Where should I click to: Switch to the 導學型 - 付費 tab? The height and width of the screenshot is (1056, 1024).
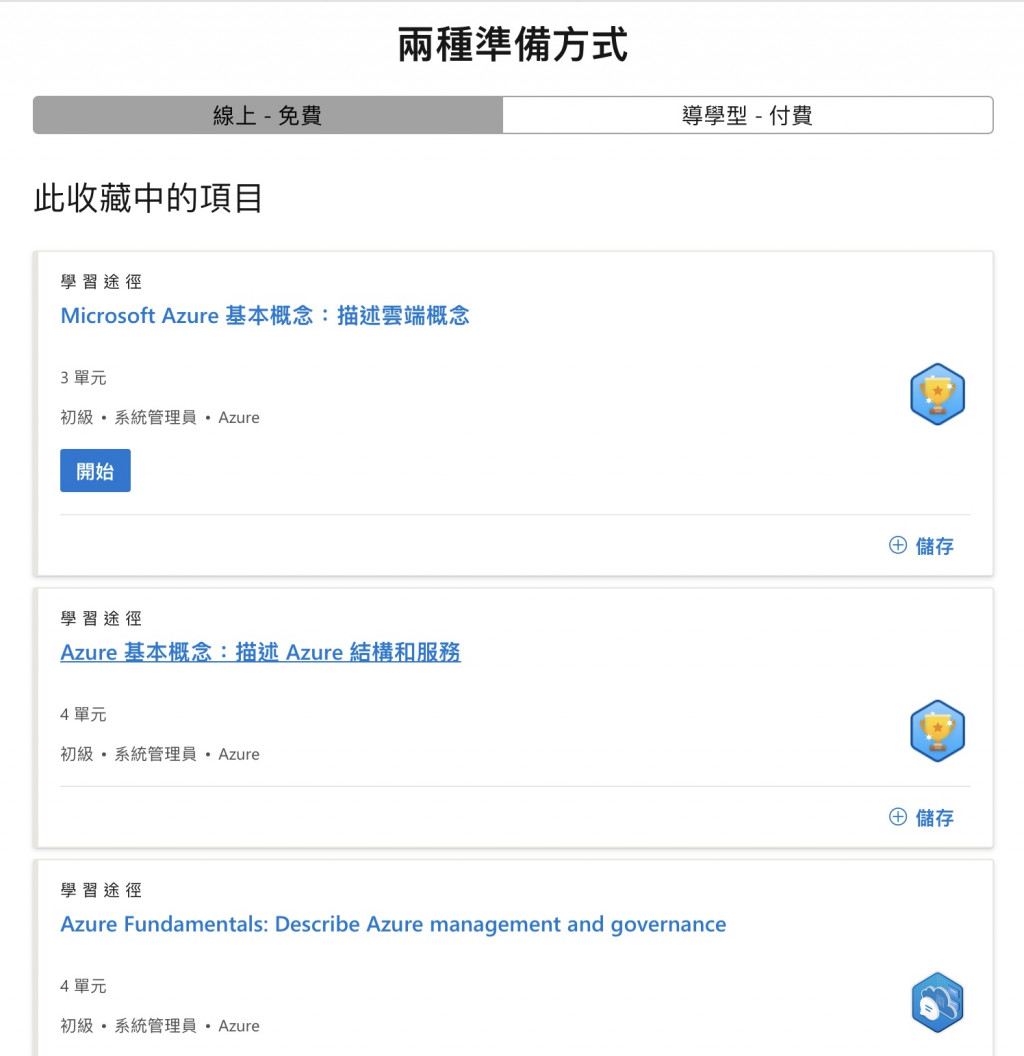[x=747, y=115]
